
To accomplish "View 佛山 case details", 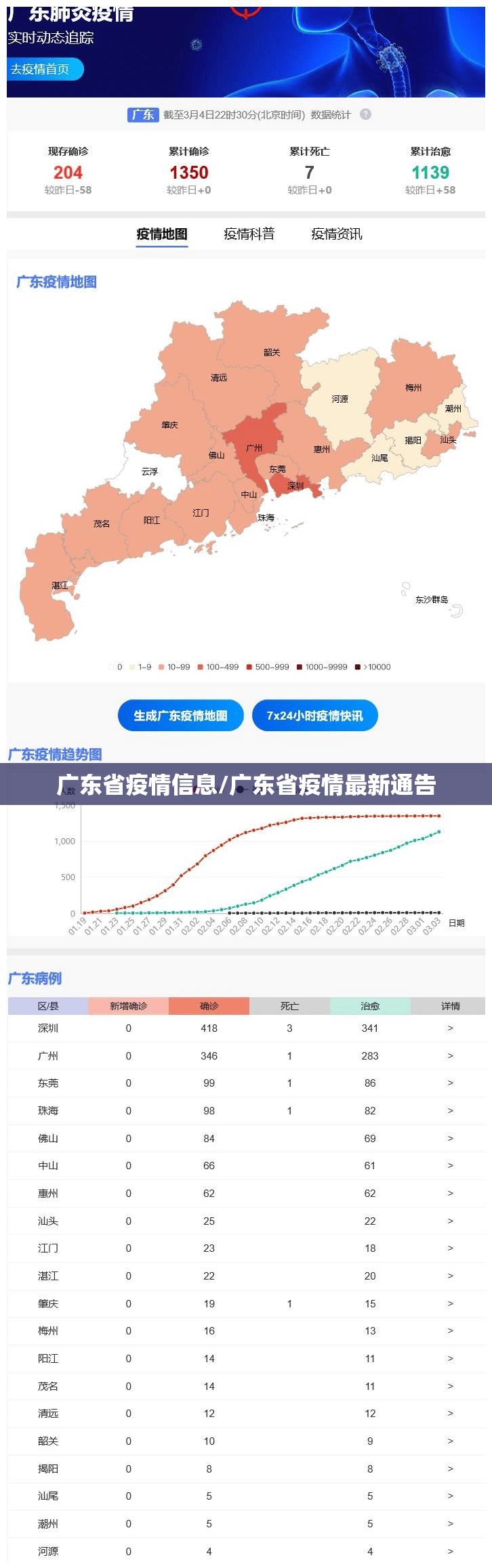I will pos(450,1138).
